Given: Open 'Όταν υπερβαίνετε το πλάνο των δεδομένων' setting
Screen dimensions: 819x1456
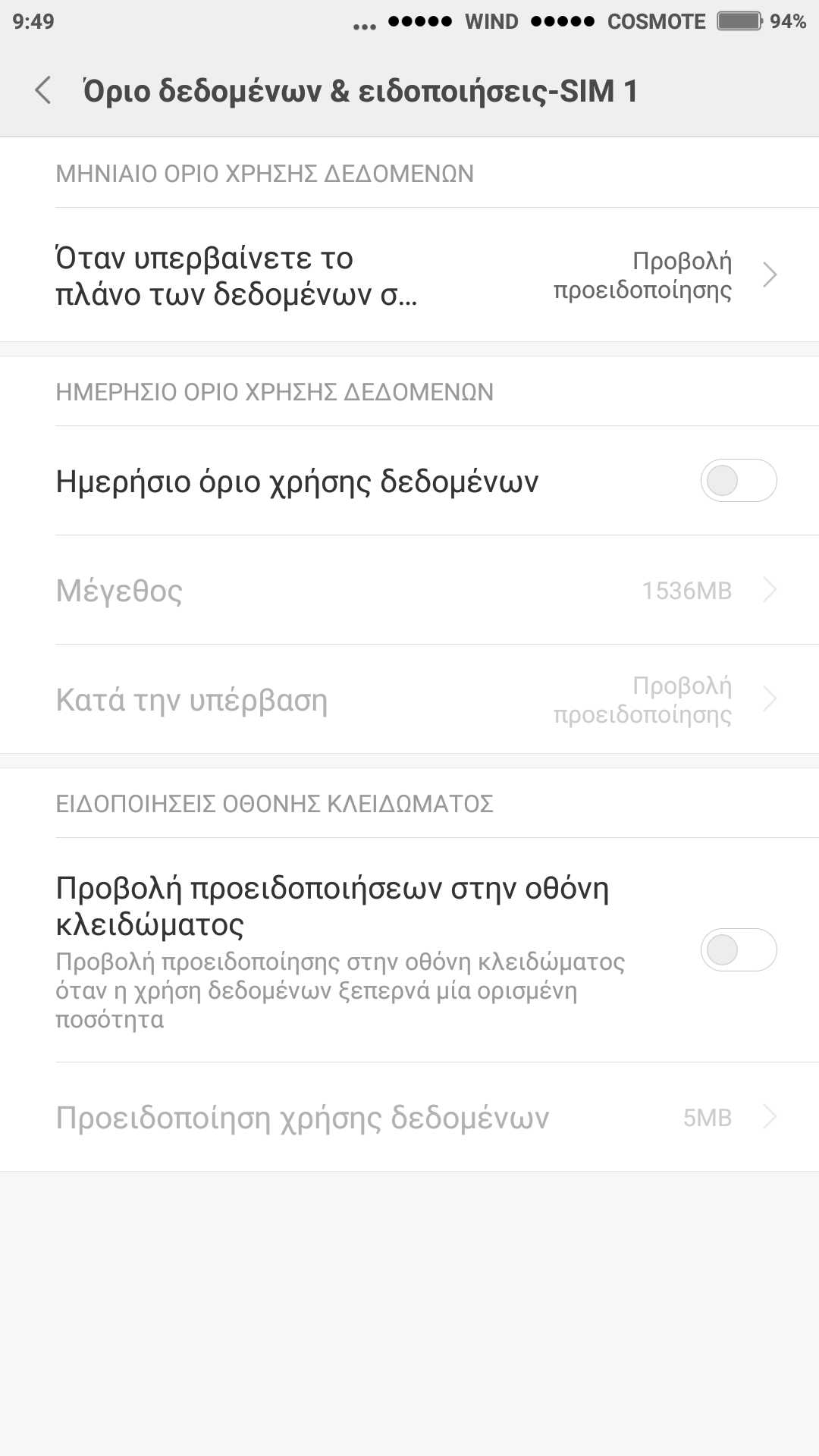Looking at the screenshot, I should click(409, 275).
